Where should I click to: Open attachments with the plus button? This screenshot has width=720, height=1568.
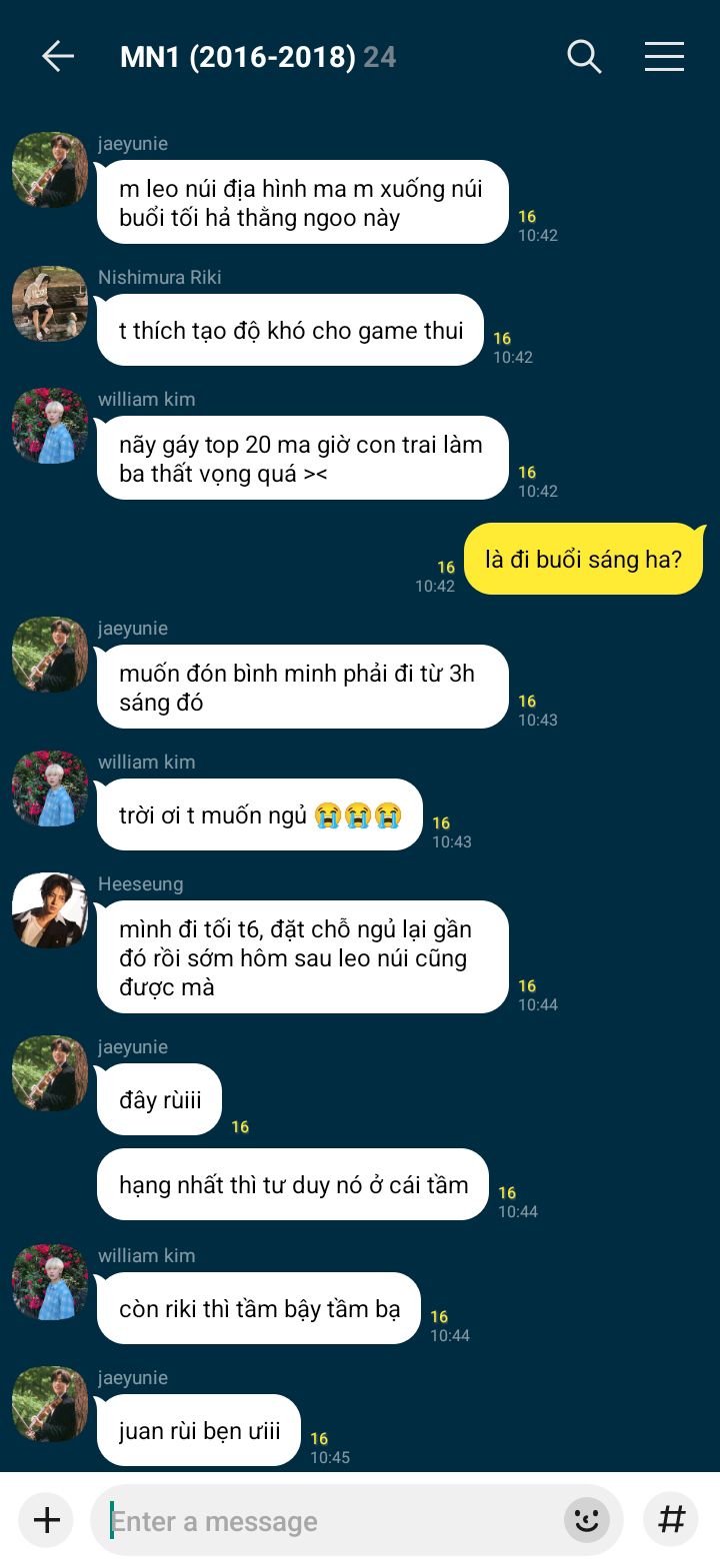point(46,1520)
